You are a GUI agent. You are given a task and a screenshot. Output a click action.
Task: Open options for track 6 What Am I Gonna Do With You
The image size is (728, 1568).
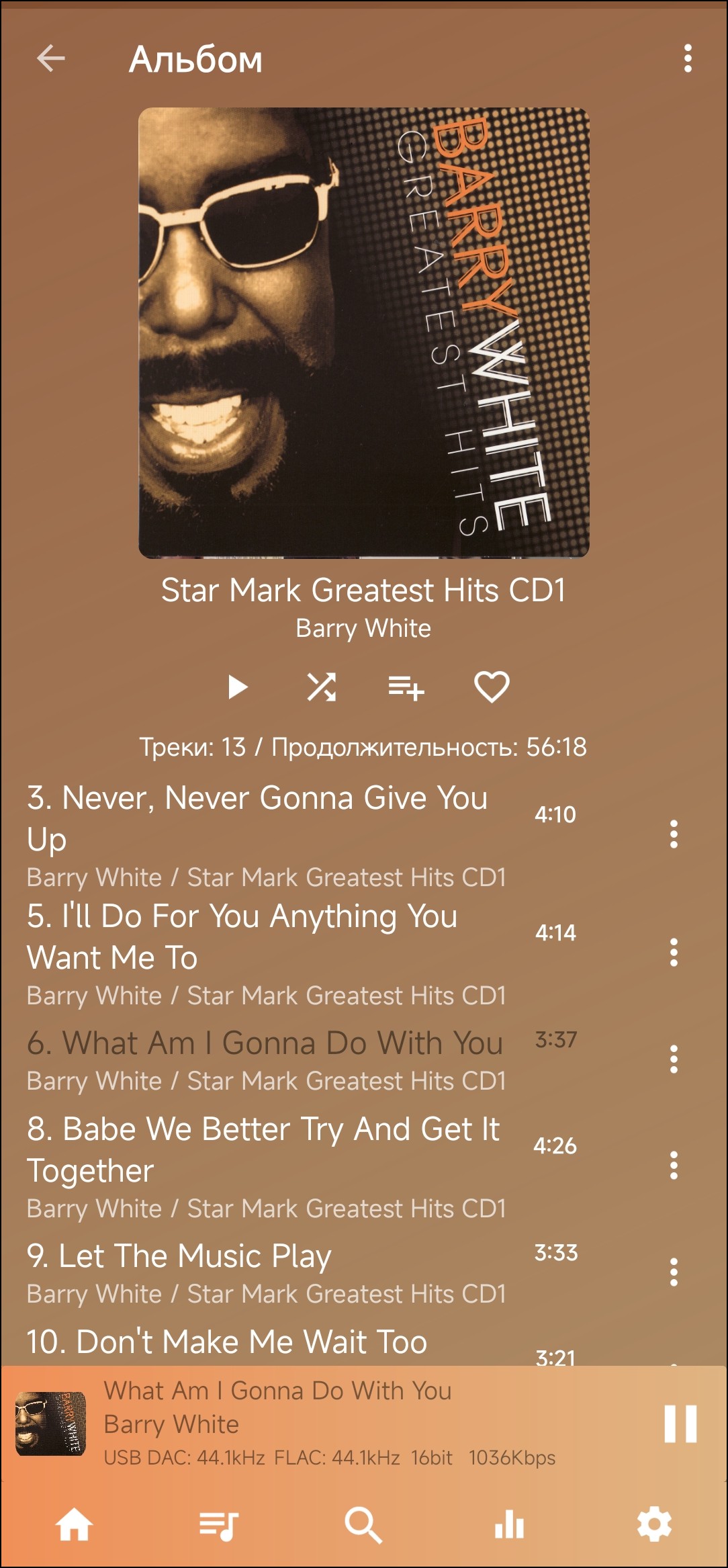(674, 1059)
